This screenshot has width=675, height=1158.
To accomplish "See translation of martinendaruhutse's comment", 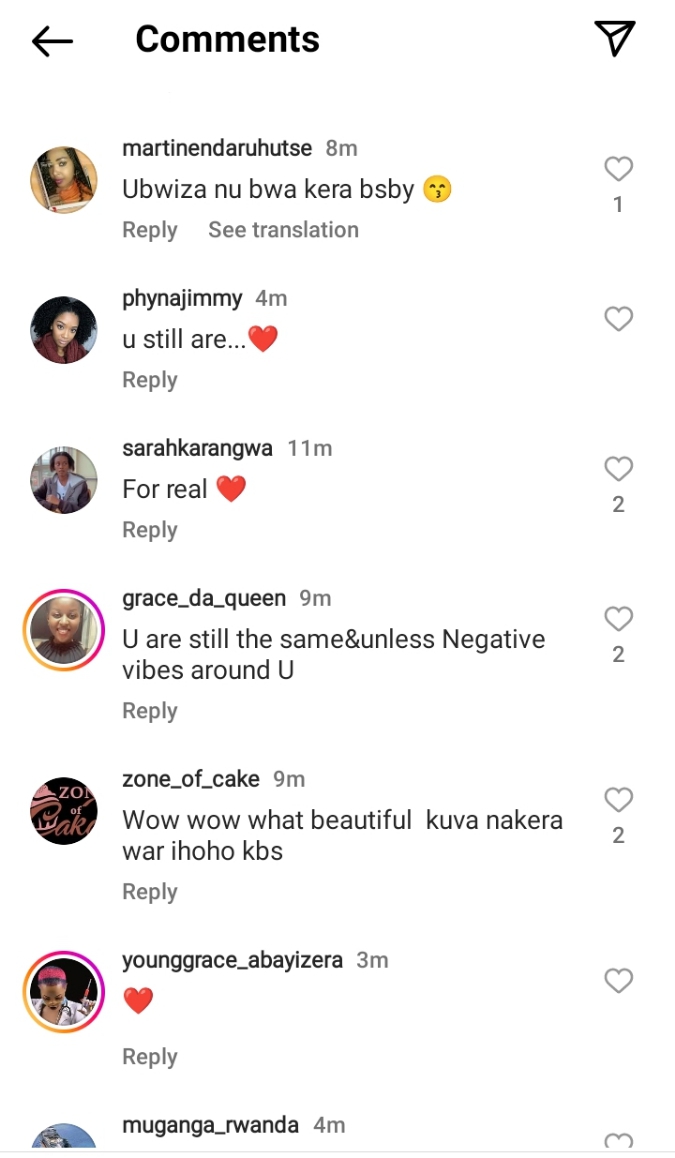I will pyautogui.click(x=283, y=230).
